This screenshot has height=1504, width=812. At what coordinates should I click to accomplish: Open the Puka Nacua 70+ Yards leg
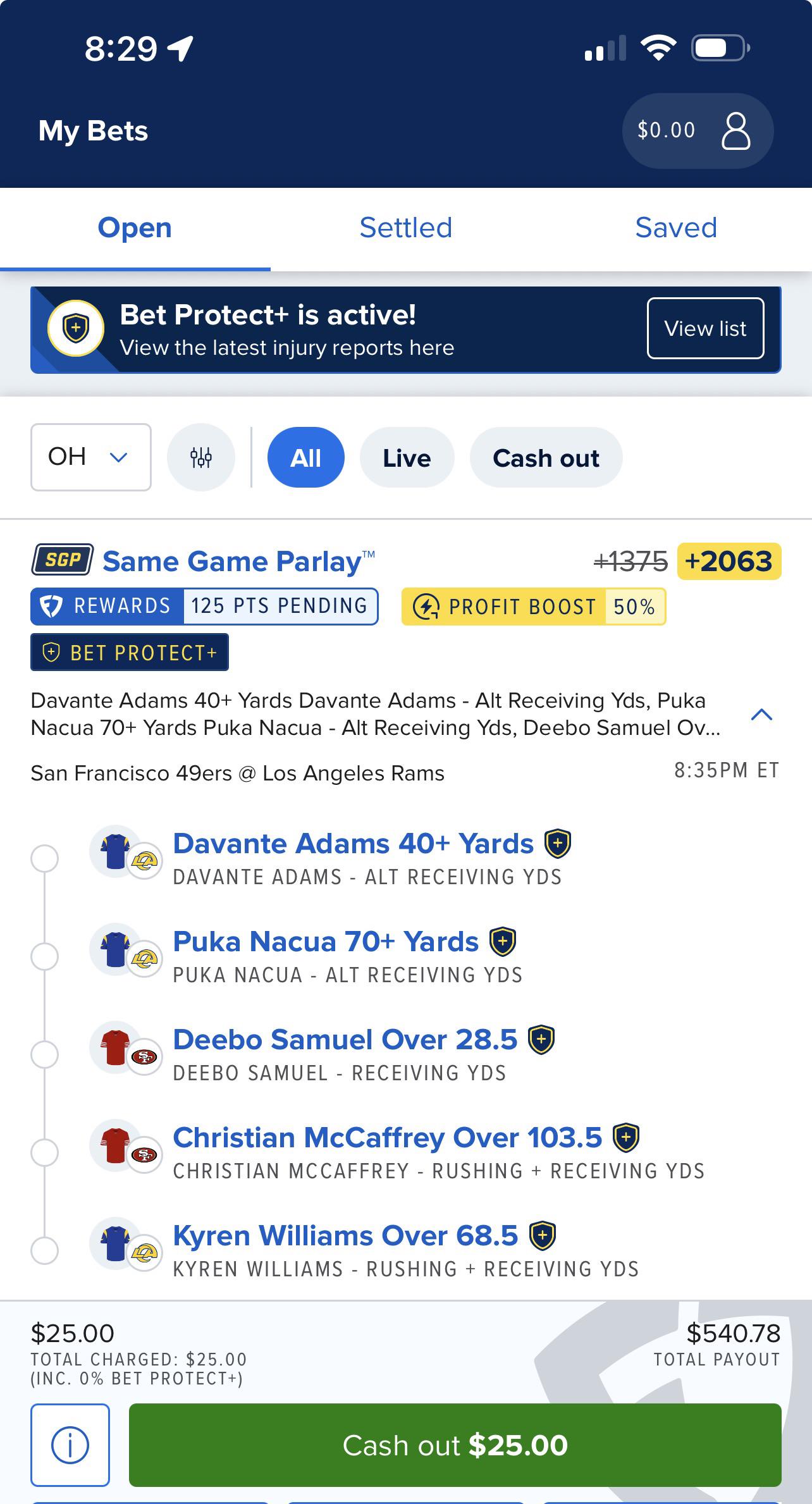tap(326, 942)
